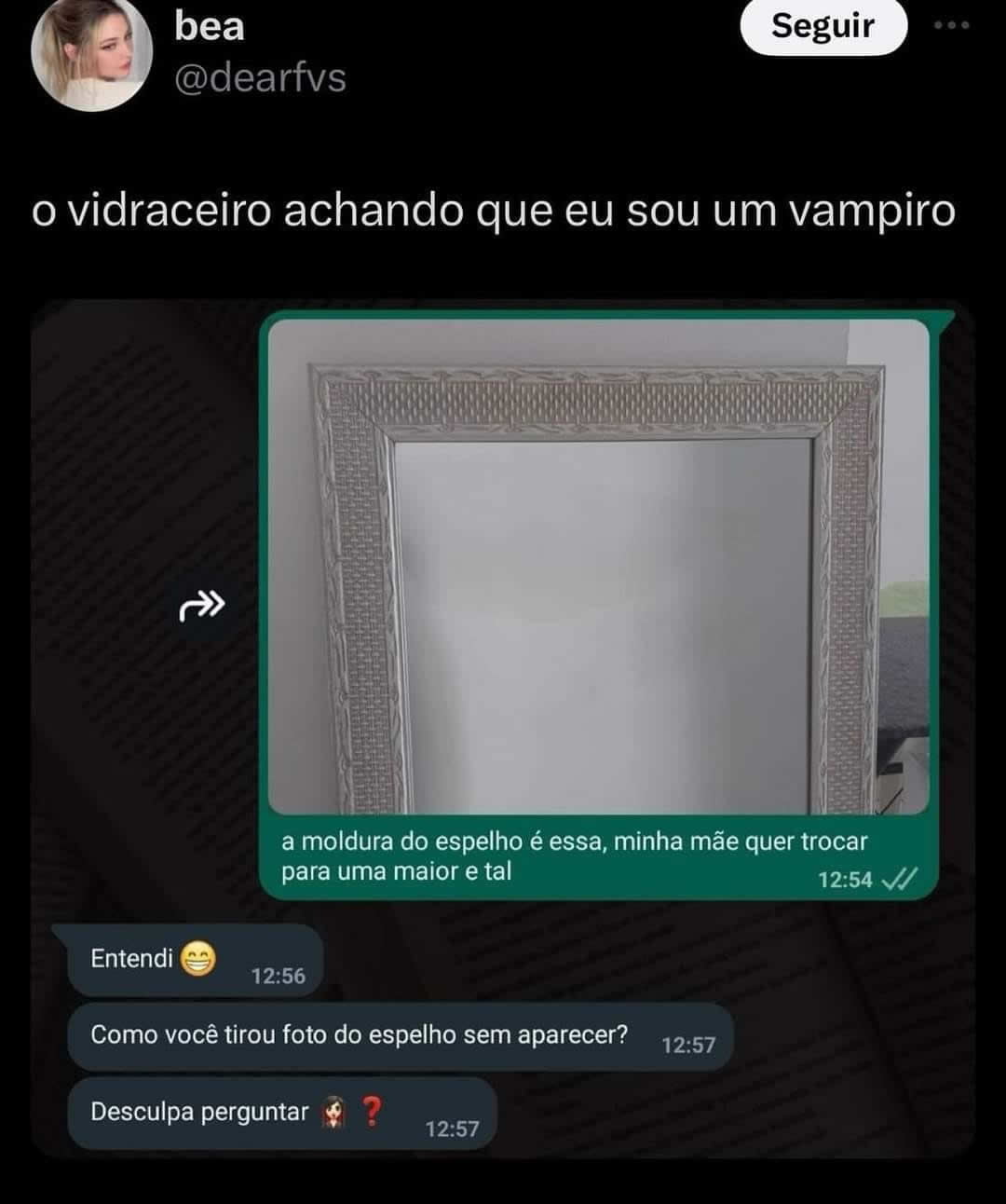Toggle follow state with the Seguir button

point(824,25)
